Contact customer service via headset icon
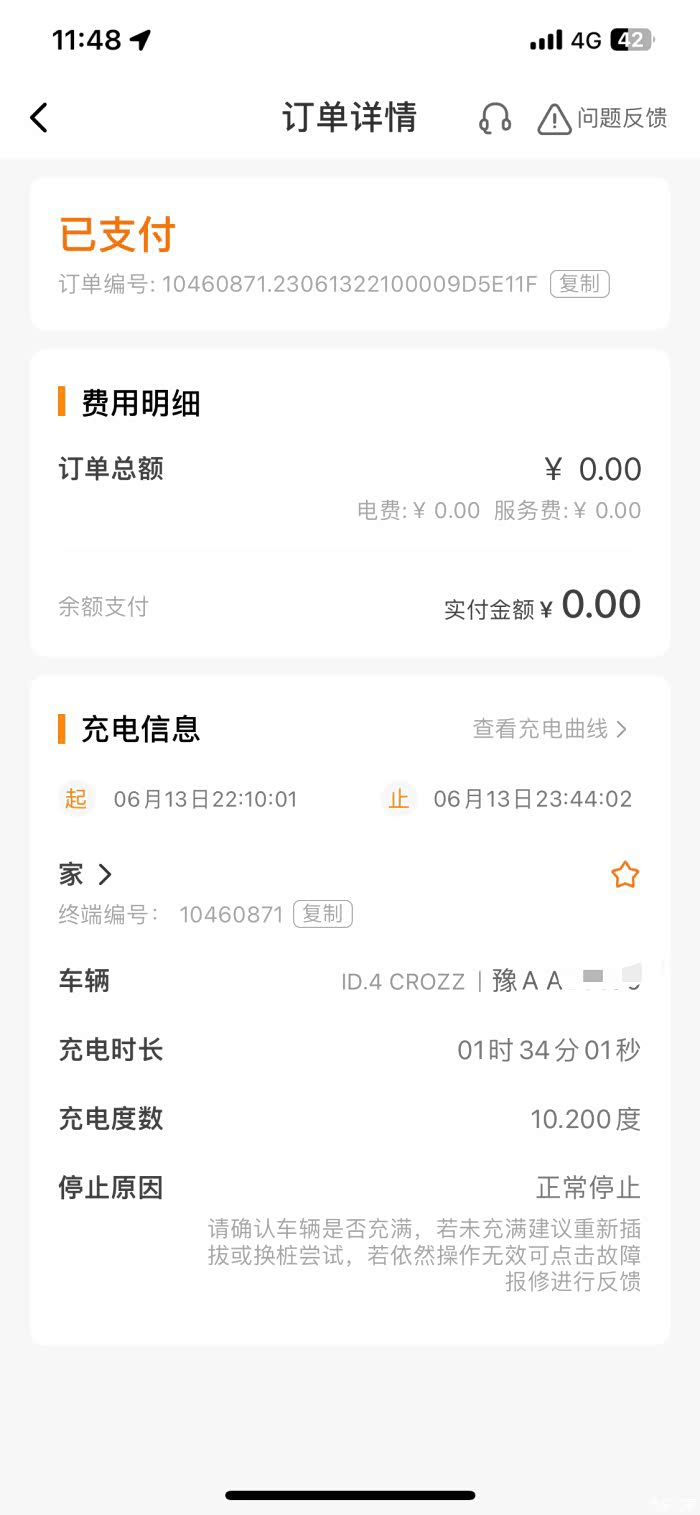The image size is (700, 1515). (495, 119)
